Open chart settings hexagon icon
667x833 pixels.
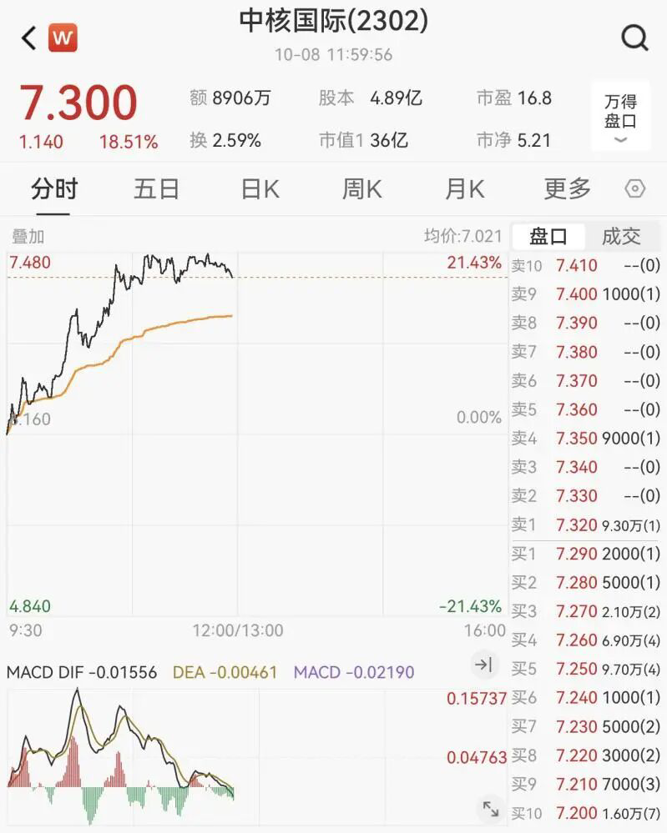[634, 189]
